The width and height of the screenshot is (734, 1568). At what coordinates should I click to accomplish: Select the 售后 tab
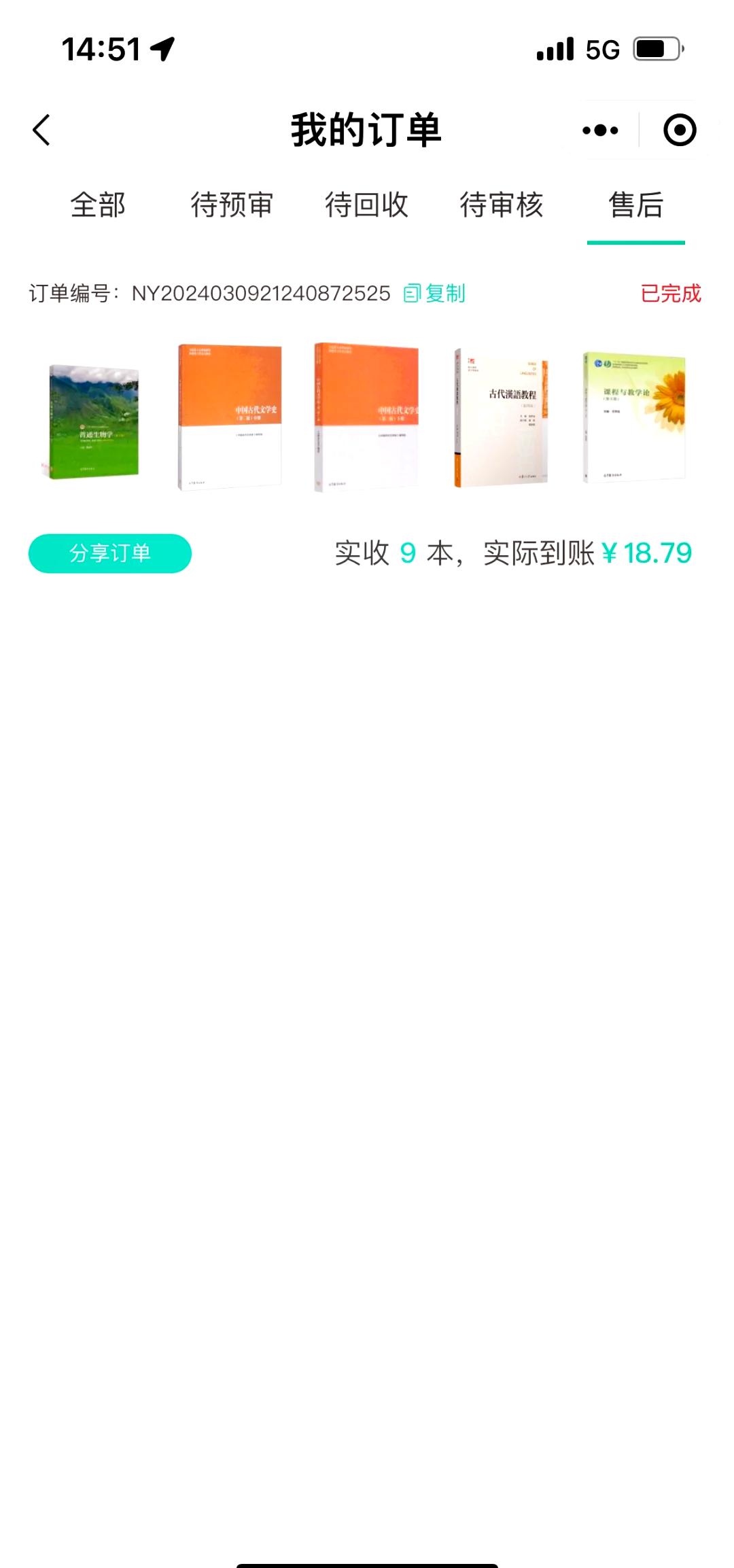(635, 205)
